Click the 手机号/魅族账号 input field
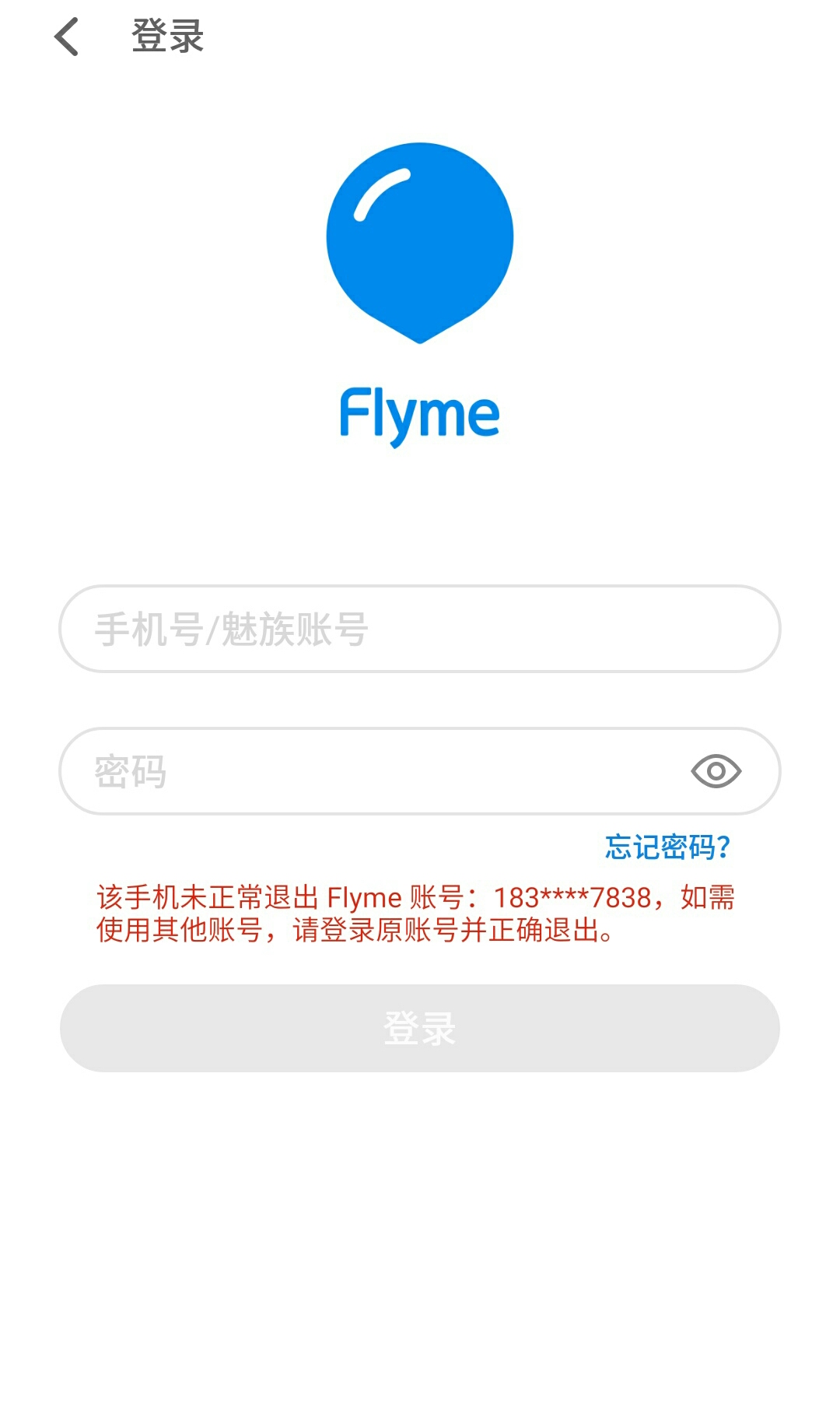This screenshot has height=1410, width=840. tap(420, 628)
